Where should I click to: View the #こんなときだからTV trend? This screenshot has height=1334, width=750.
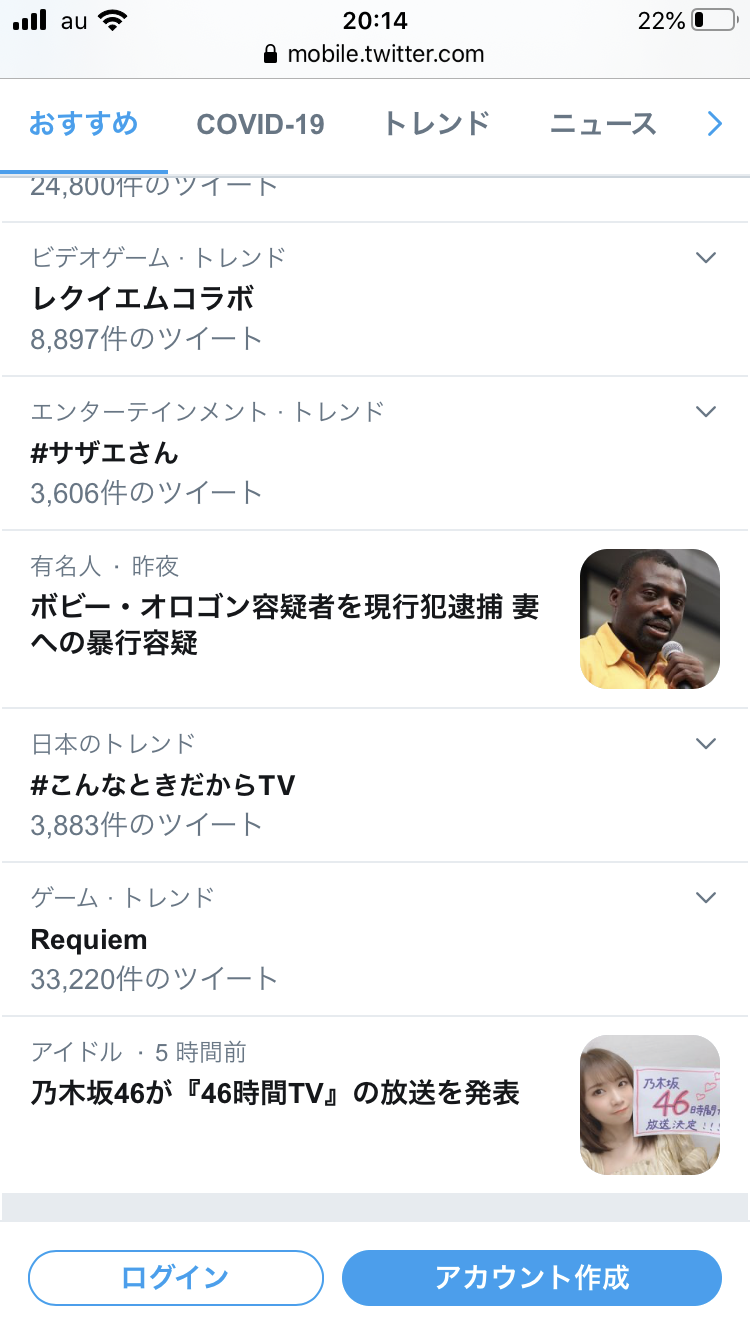[163, 785]
